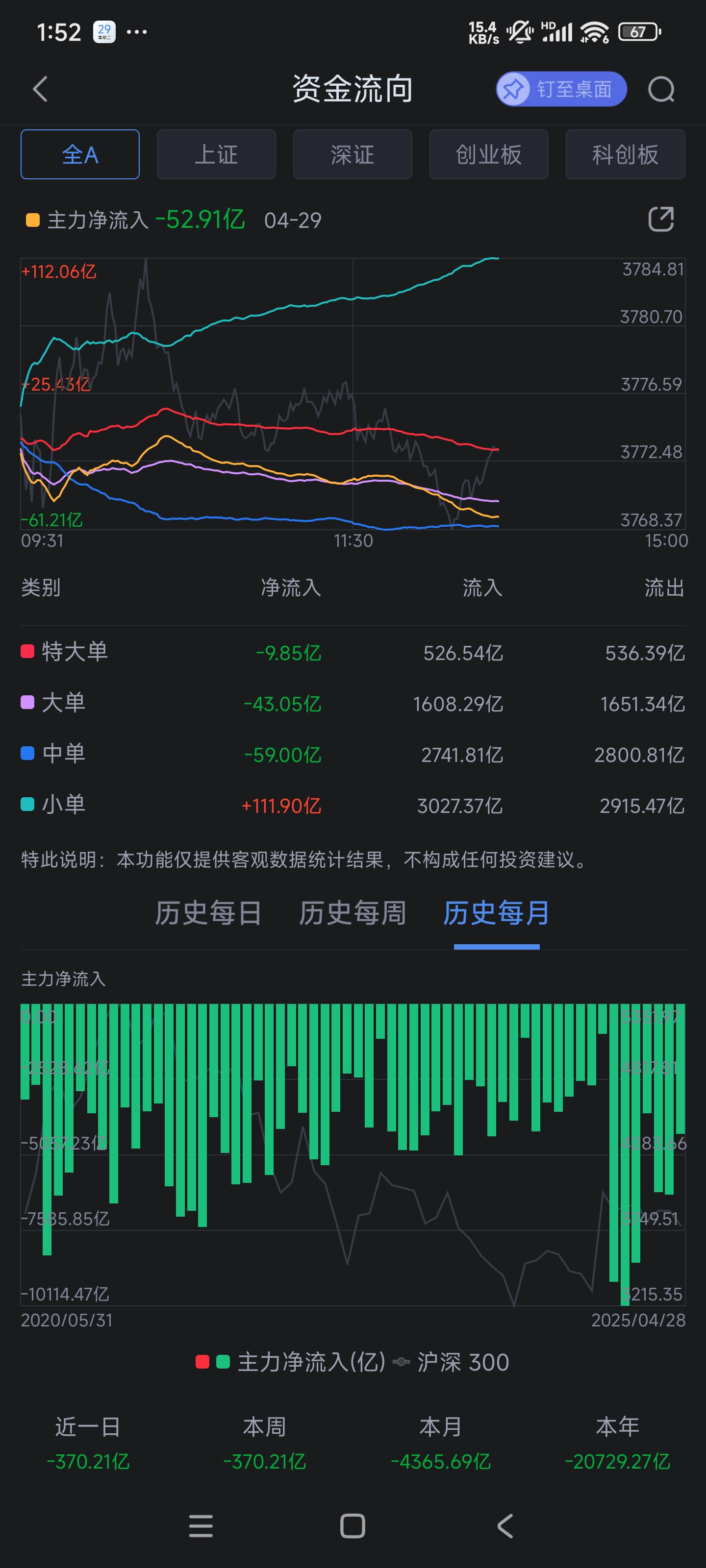Switch to the 上证 tab
706x1568 pixels.
216,155
